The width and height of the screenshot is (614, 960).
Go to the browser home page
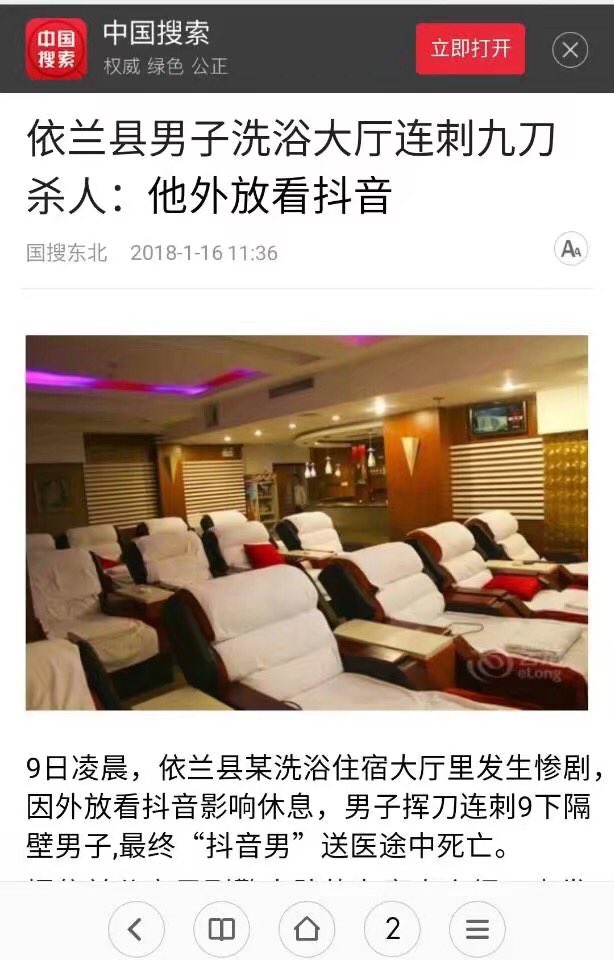click(307, 929)
